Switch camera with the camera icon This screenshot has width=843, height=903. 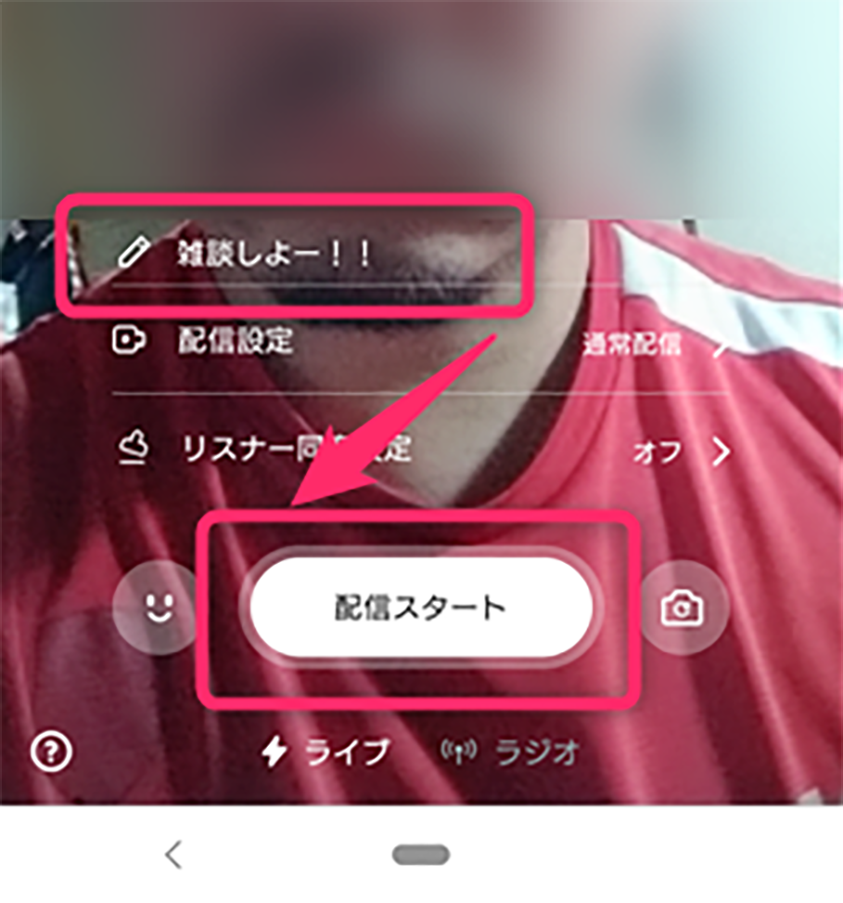pos(685,607)
